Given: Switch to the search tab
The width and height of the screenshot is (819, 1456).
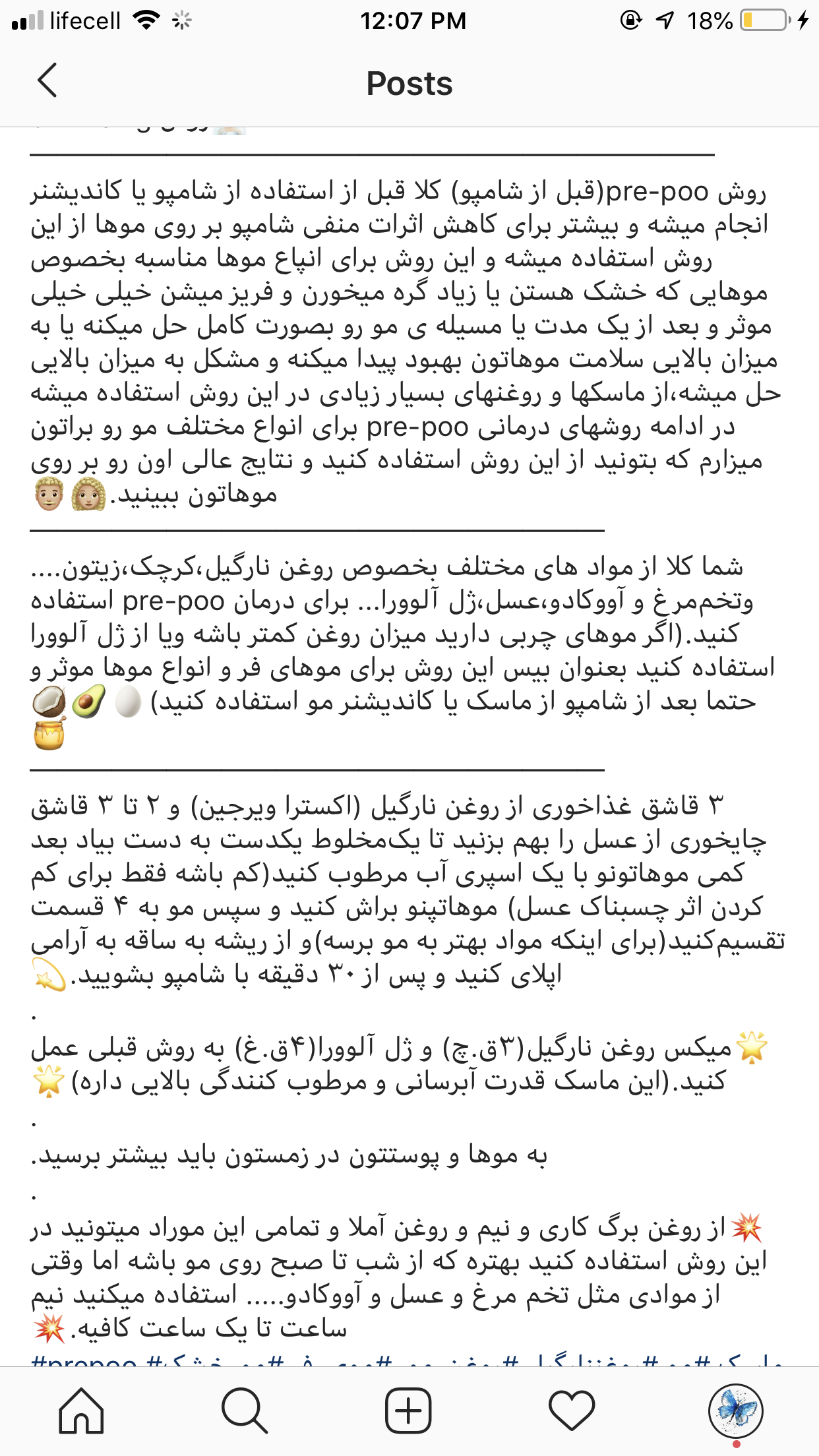Looking at the screenshot, I should [x=245, y=1411].
